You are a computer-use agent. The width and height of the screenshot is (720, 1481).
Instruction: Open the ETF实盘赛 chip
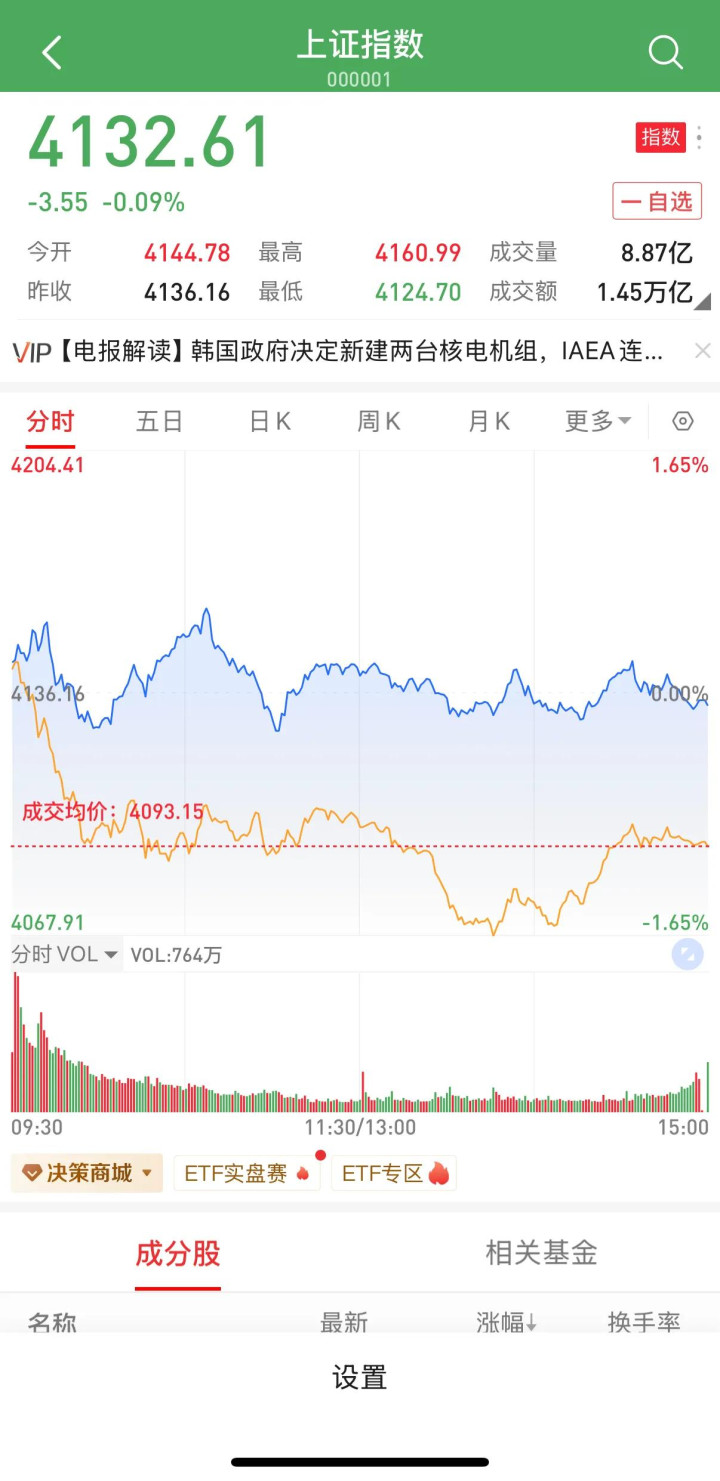[x=247, y=1173]
